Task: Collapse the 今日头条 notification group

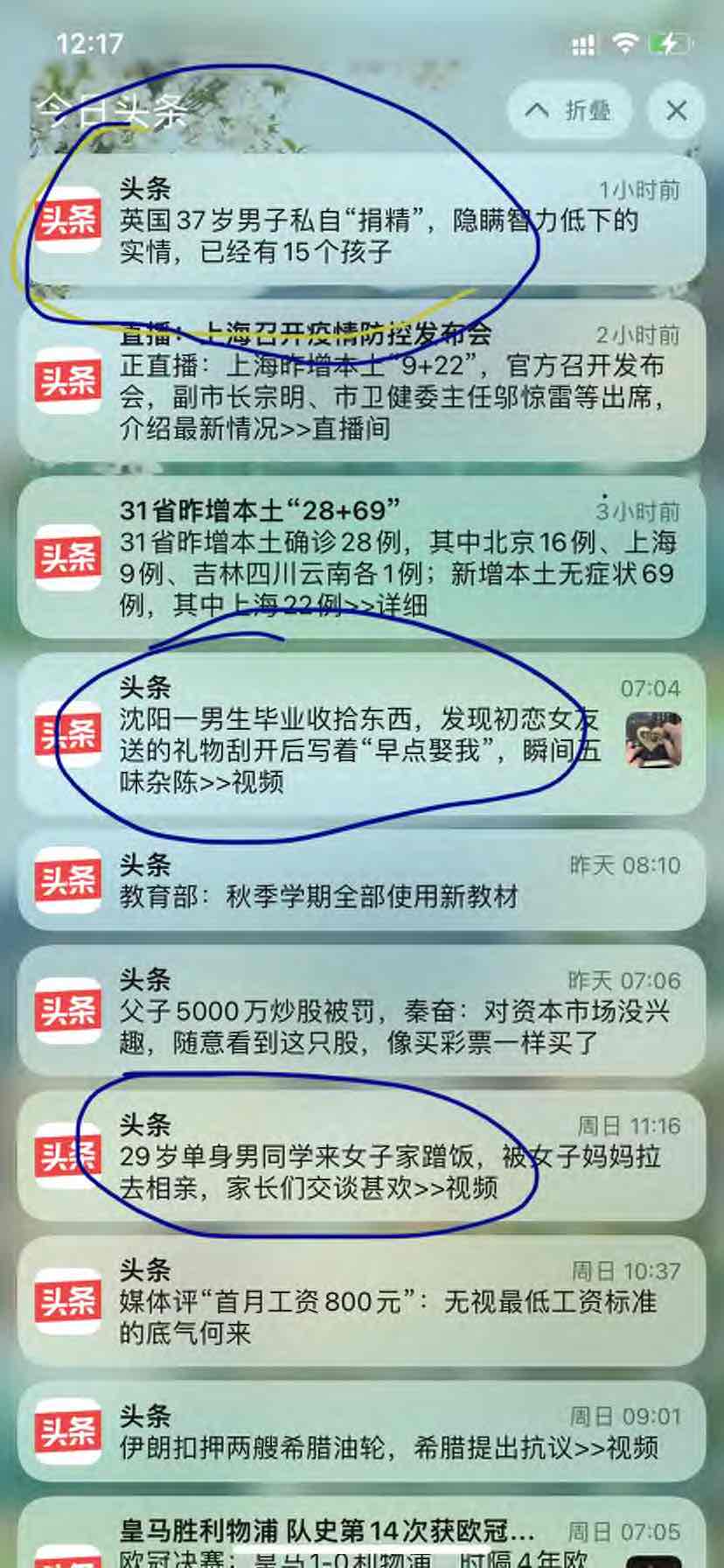Action: click(567, 110)
